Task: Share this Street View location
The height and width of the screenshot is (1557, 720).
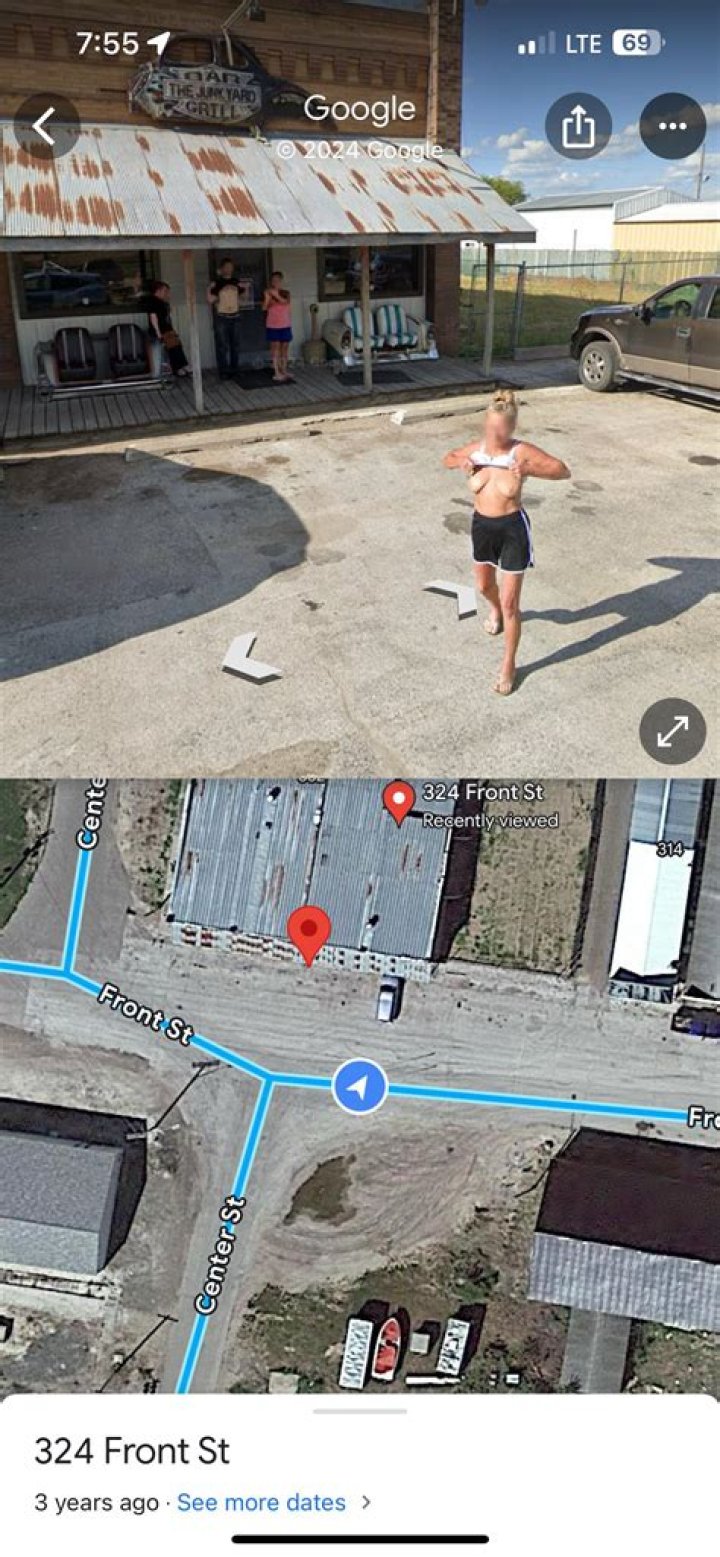Action: click(578, 126)
